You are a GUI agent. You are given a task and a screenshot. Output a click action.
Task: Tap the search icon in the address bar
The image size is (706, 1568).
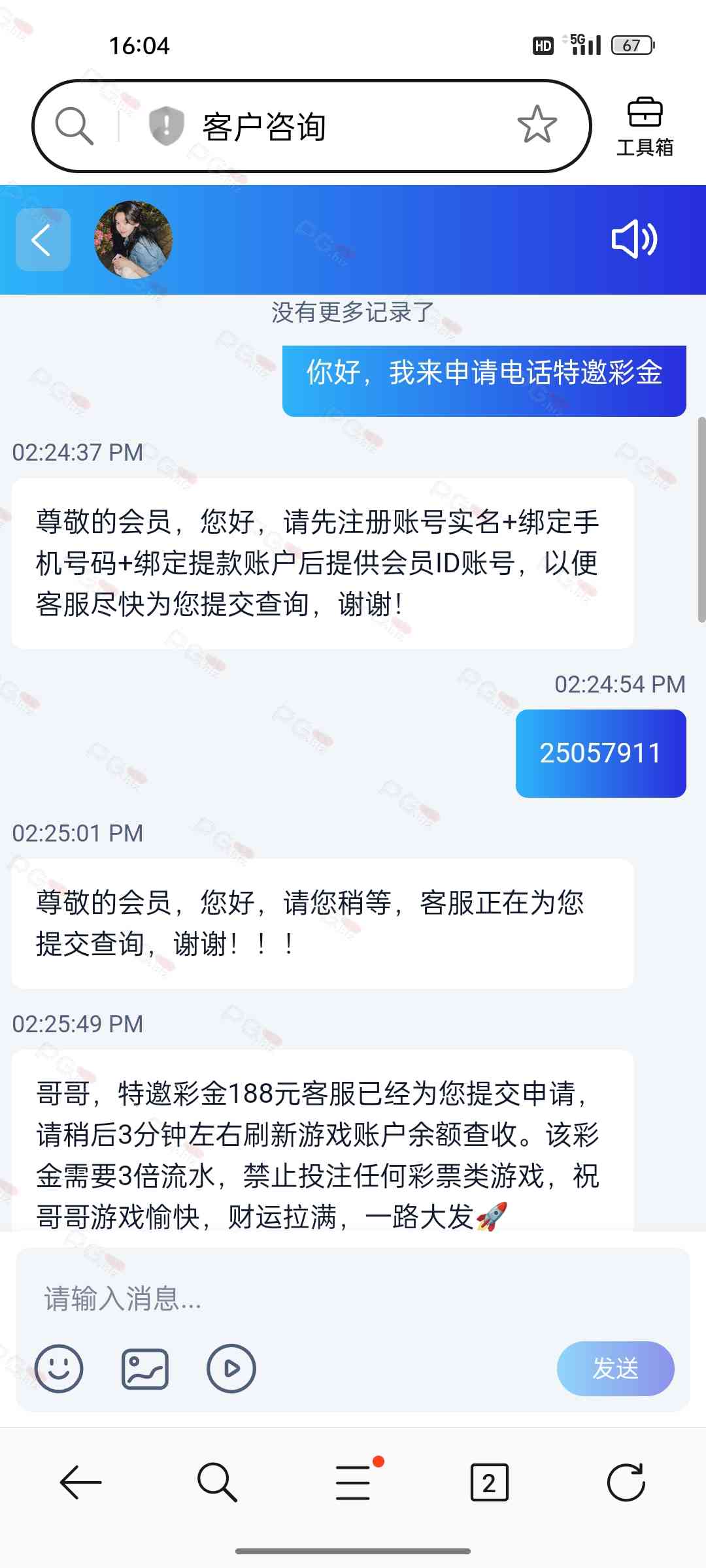(74, 125)
